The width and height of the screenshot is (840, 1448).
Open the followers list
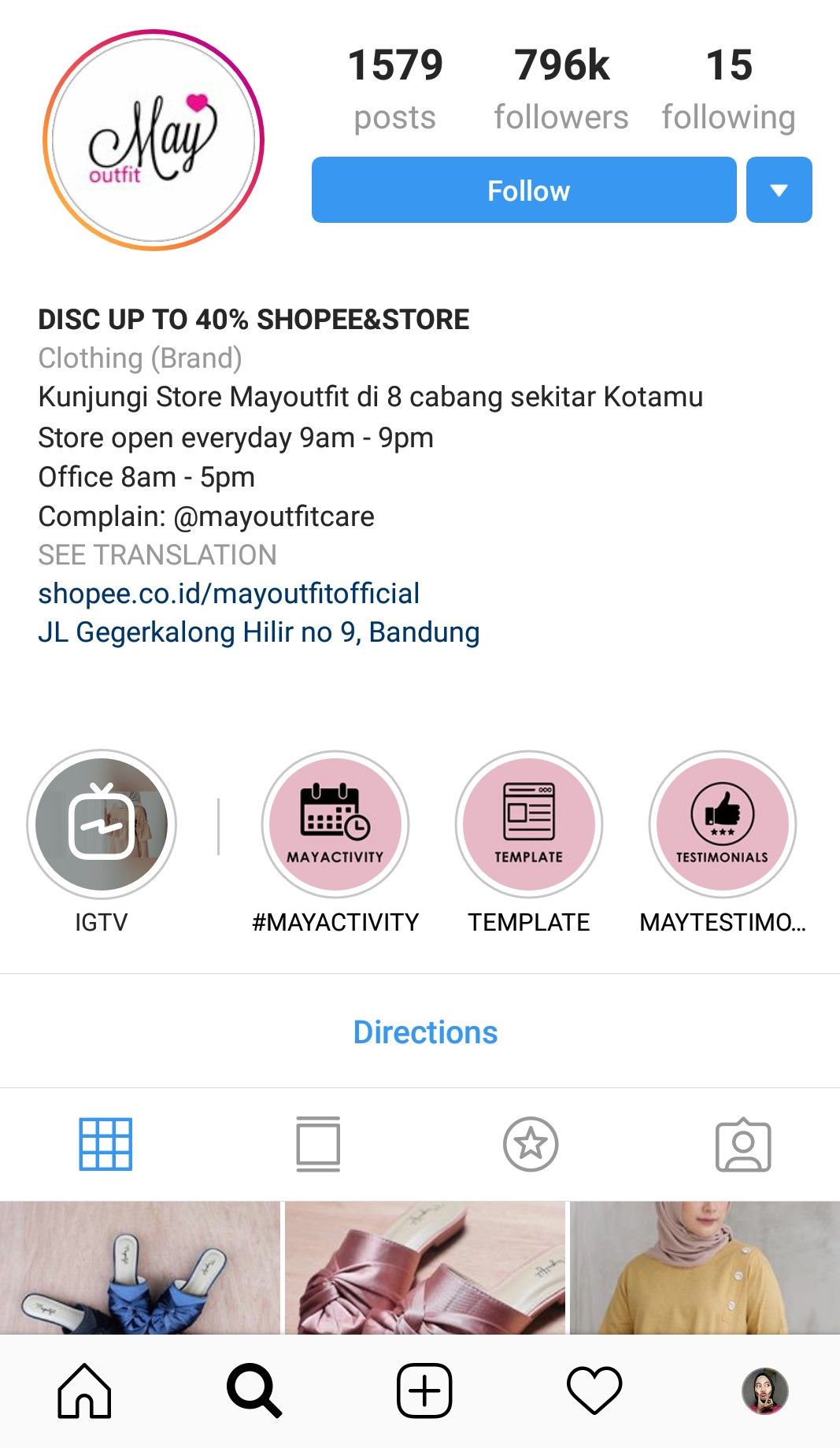tap(561, 88)
